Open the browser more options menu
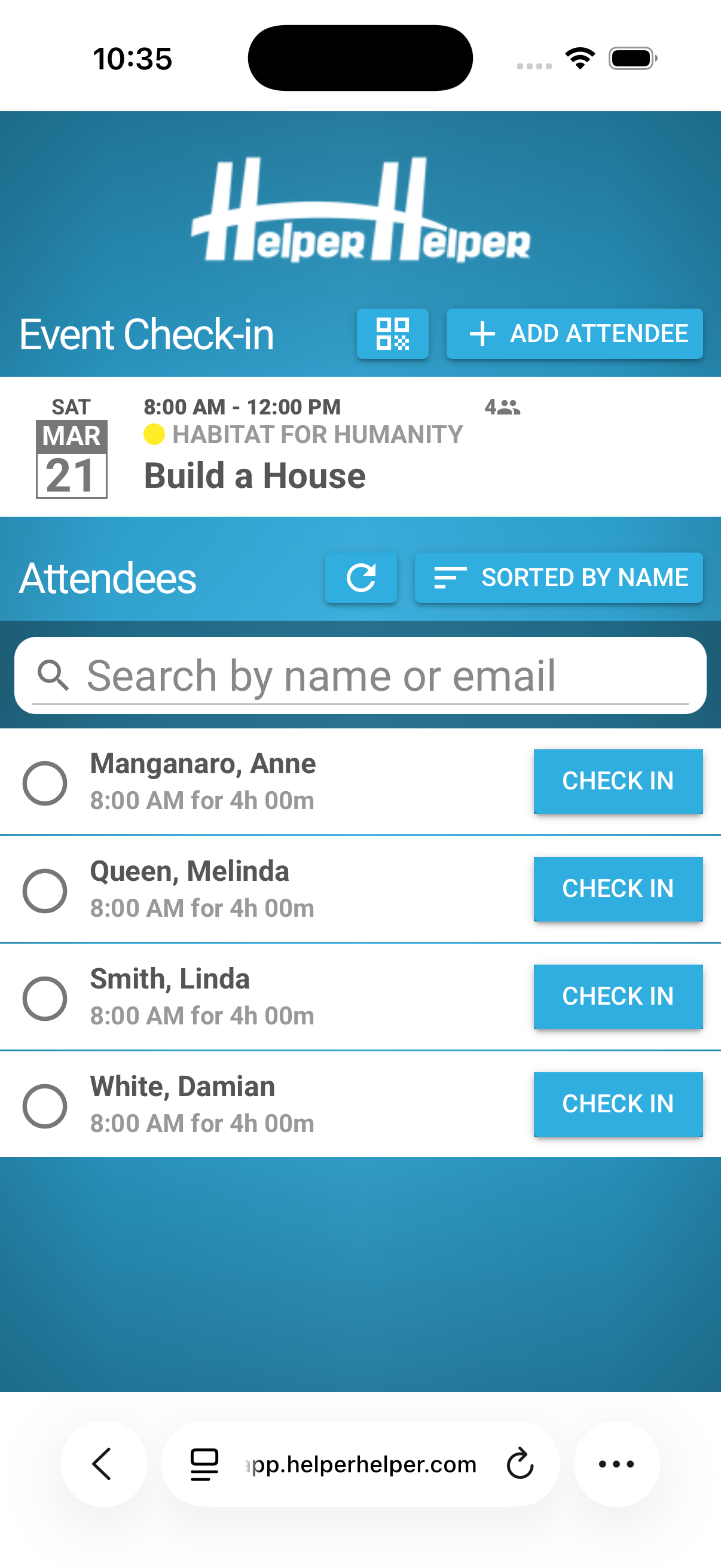 coord(615,1465)
